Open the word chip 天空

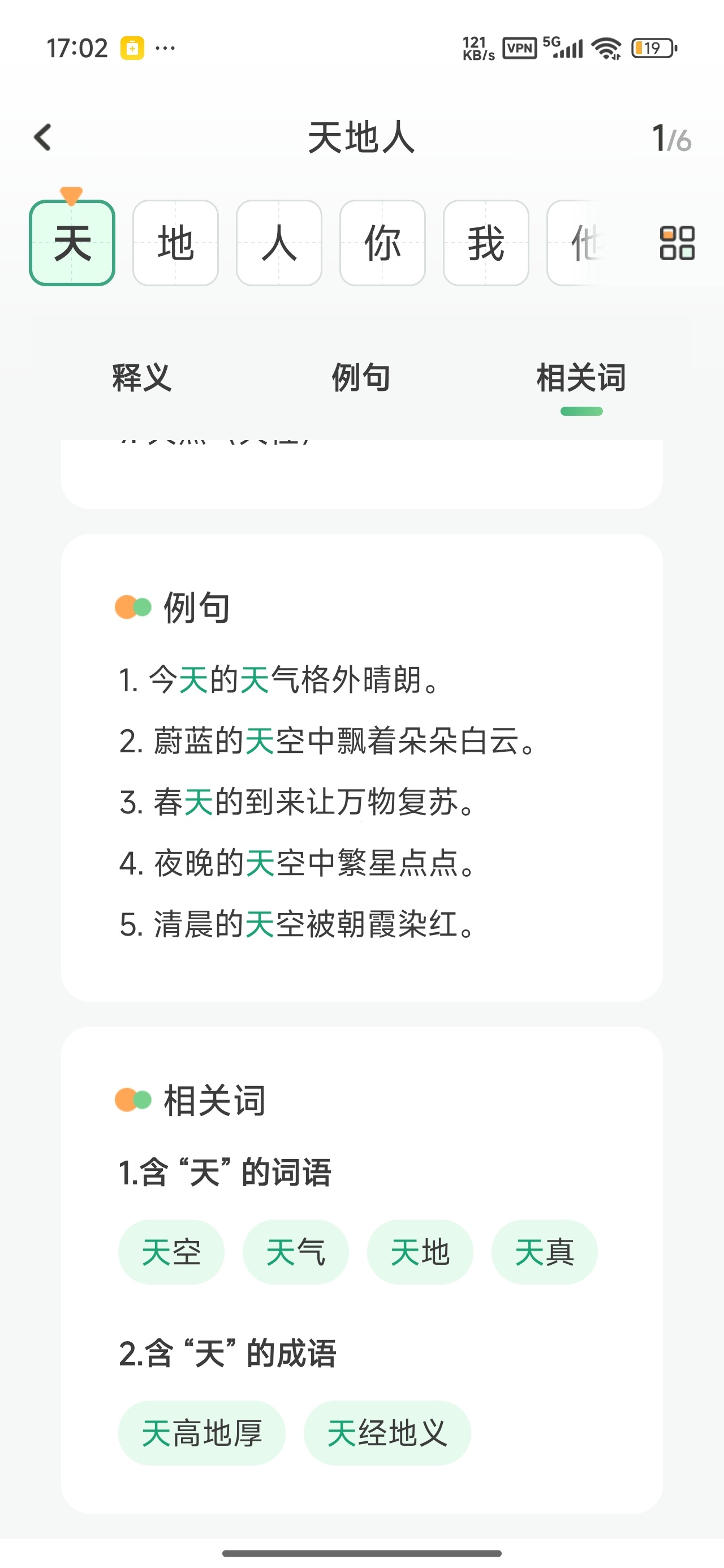pos(171,1252)
